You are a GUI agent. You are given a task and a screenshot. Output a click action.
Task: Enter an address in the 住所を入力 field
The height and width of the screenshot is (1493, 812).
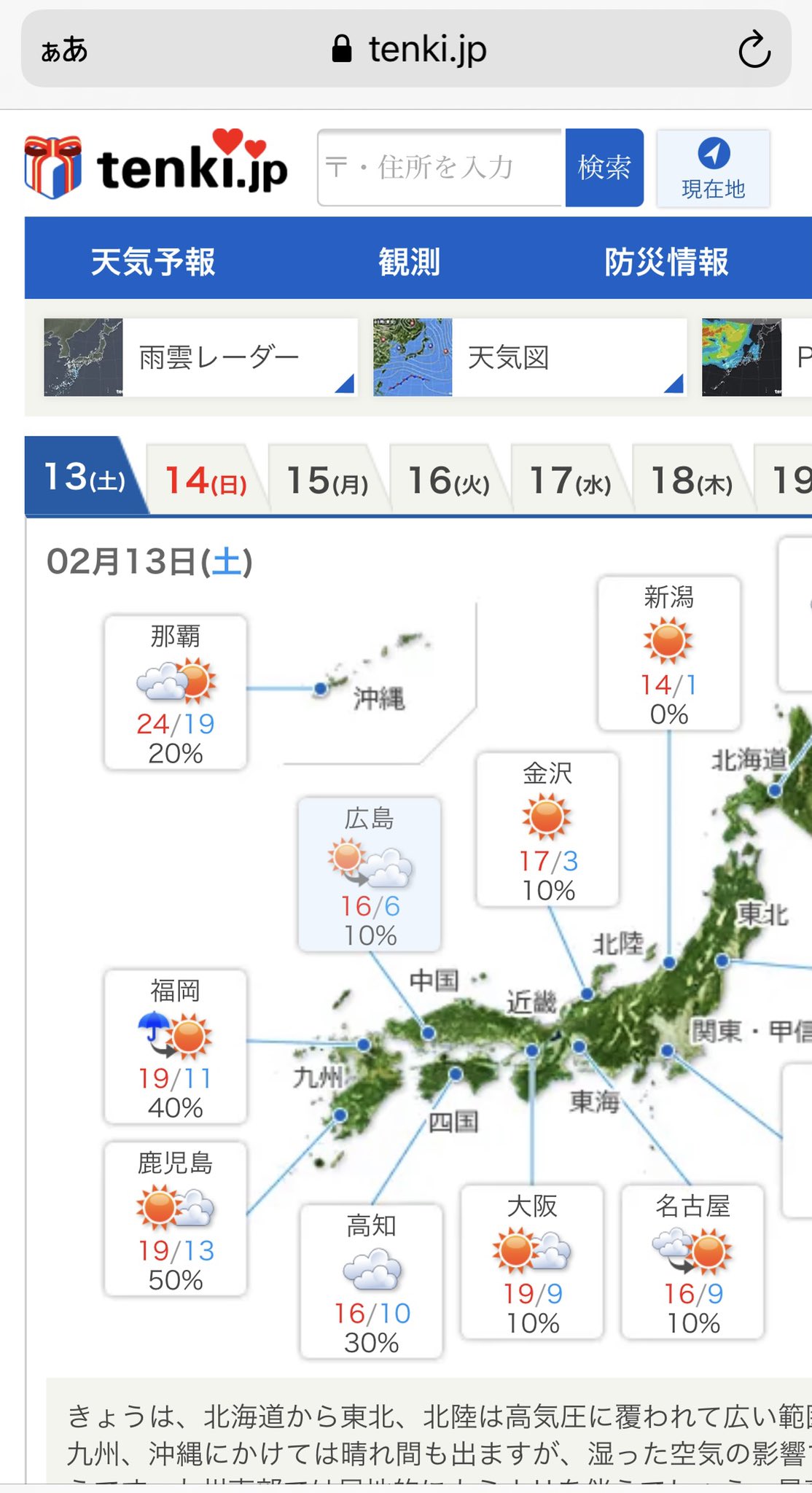click(441, 168)
